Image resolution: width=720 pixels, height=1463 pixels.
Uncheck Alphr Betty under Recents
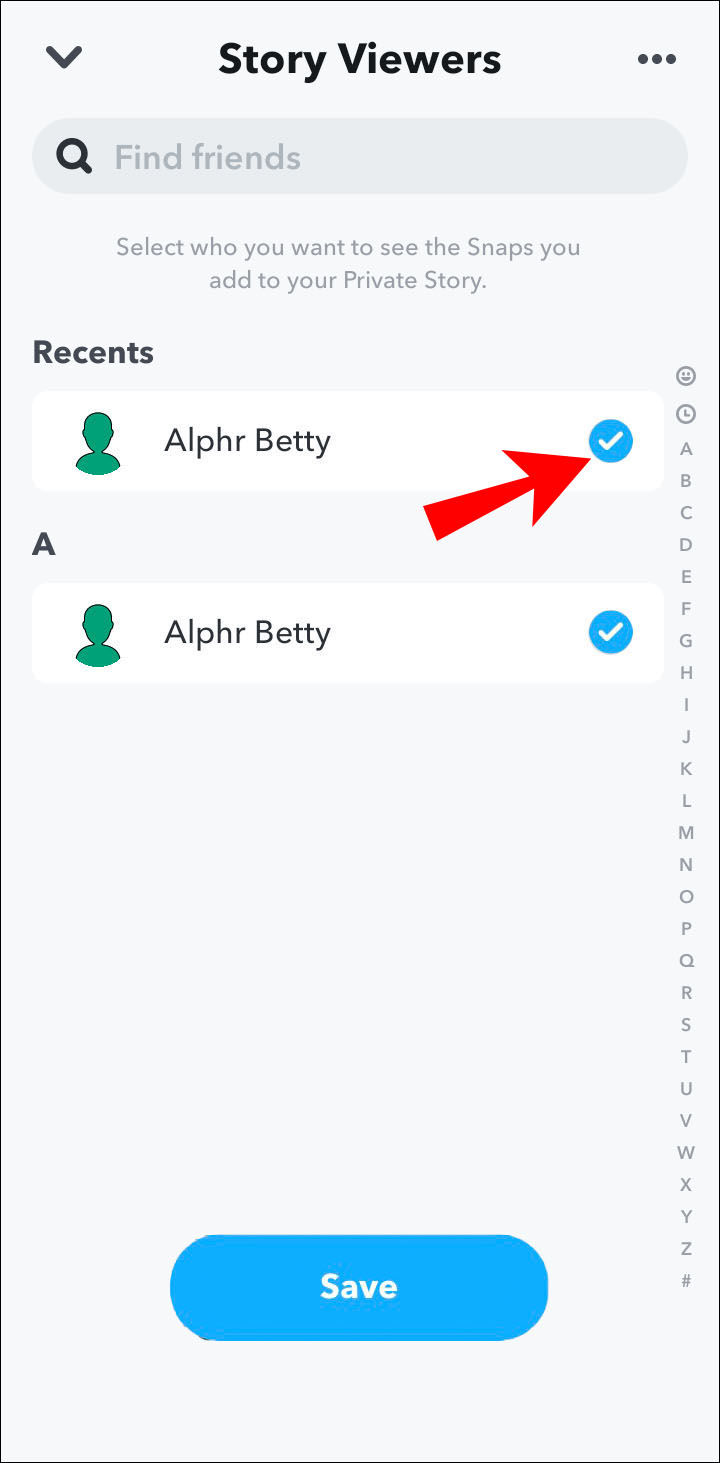point(610,440)
